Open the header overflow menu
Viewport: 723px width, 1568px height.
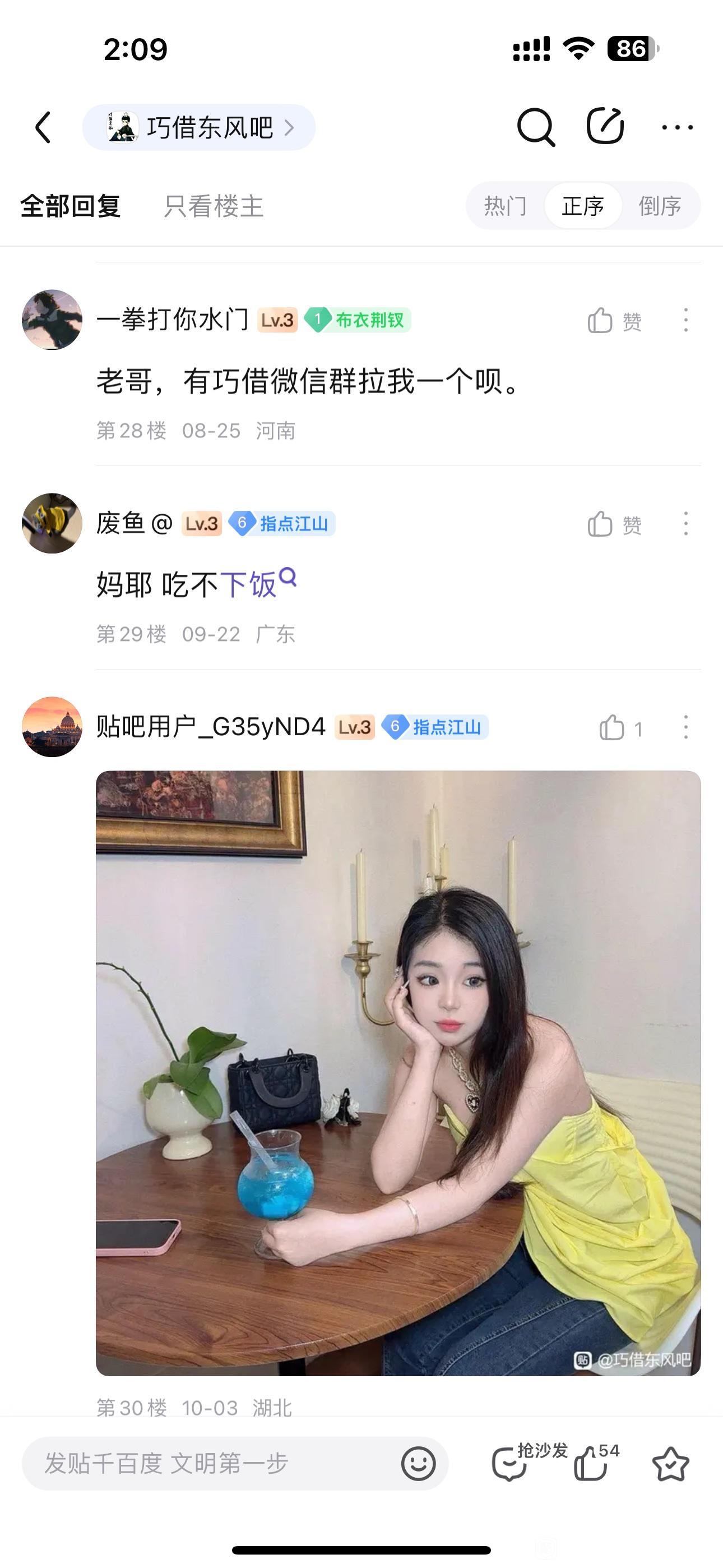678,127
